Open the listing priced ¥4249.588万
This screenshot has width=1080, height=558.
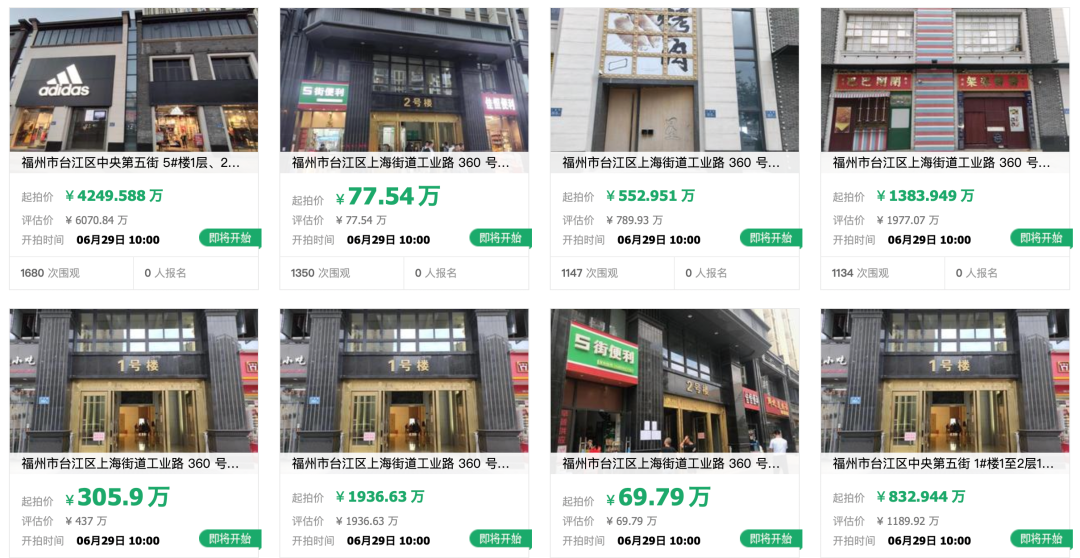[x=134, y=163]
